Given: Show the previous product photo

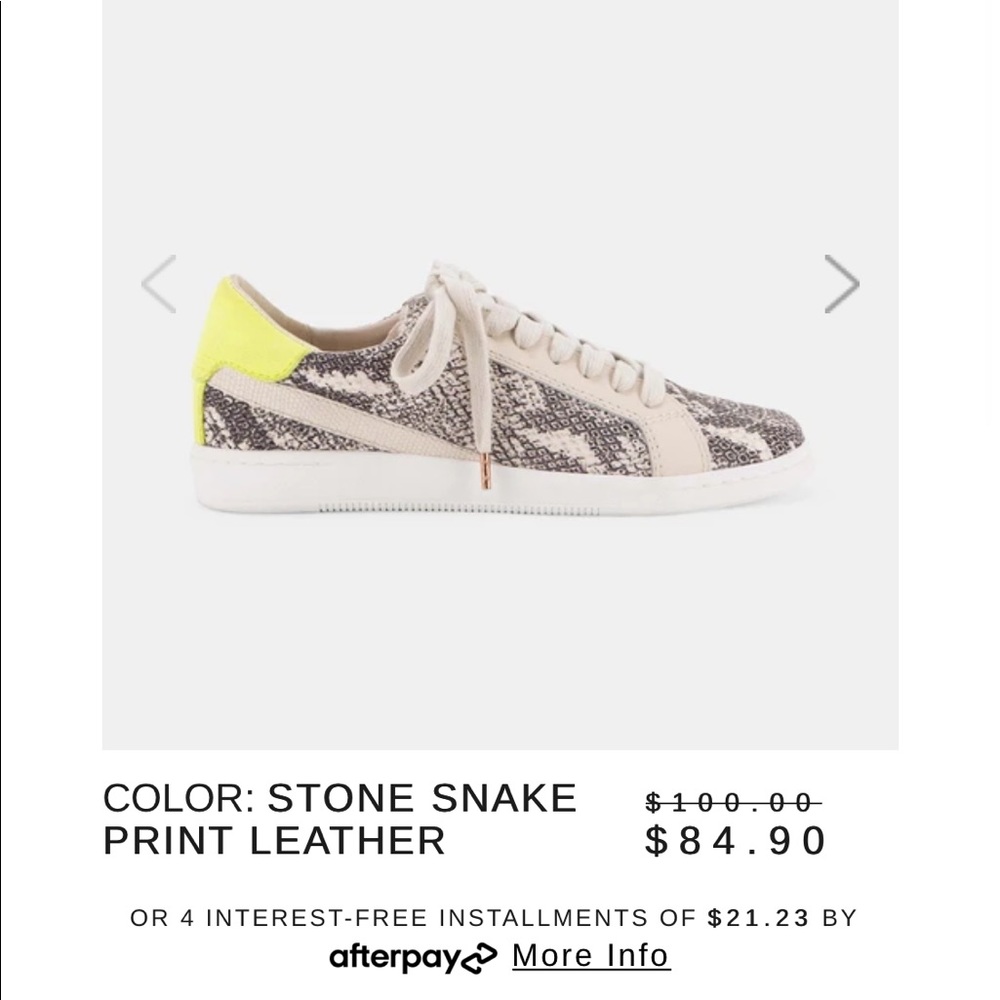Looking at the screenshot, I should click(x=160, y=284).
